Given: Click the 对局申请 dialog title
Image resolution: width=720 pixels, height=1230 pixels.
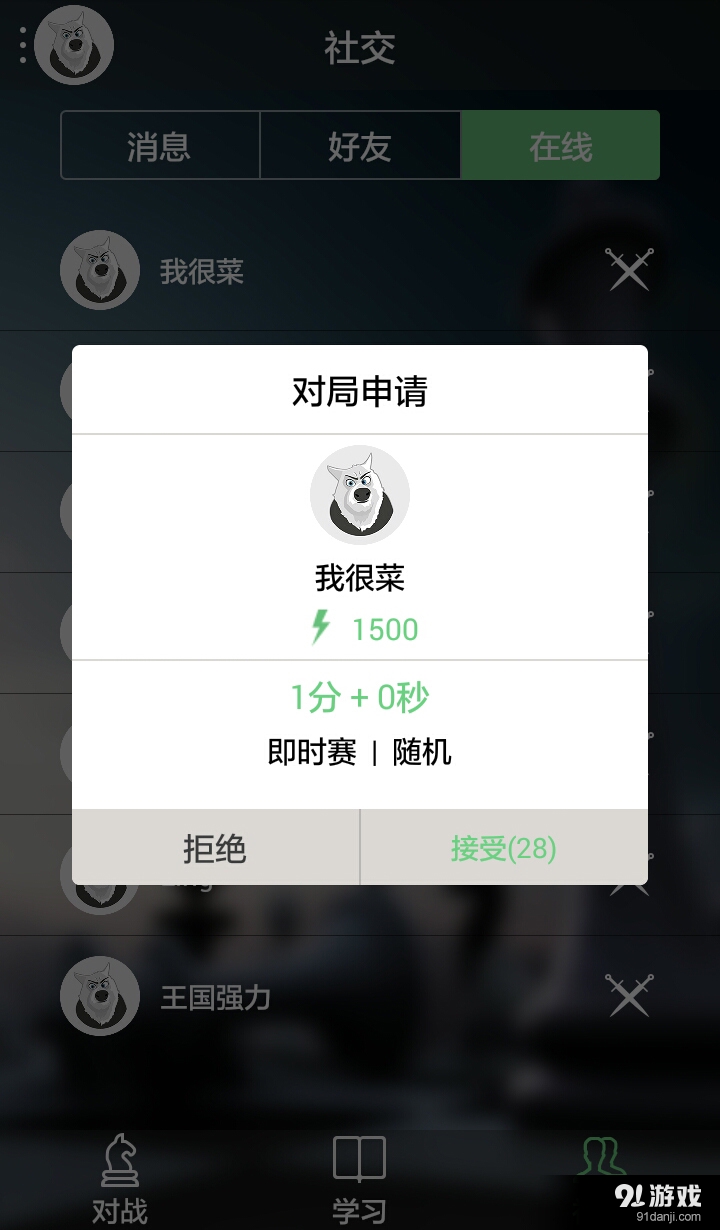Looking at the screenshot, I should point(360,393).
